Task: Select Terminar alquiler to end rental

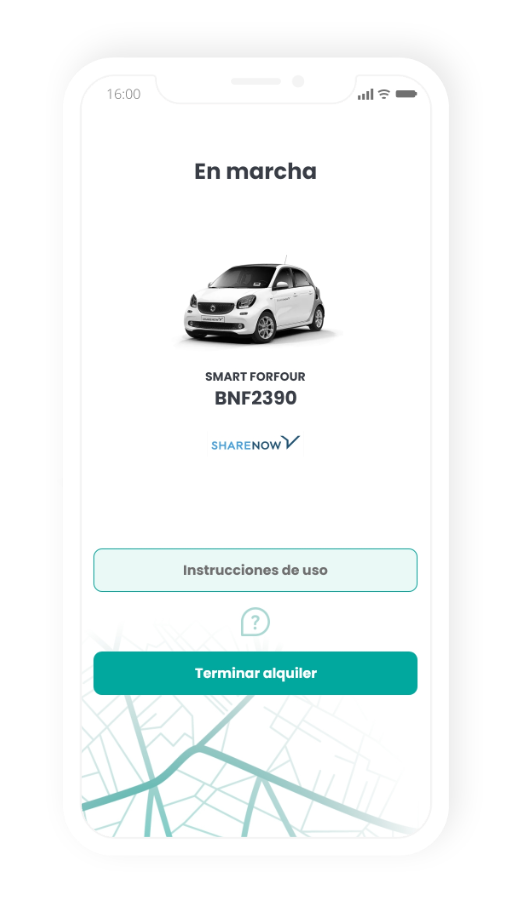Action: 255,673
